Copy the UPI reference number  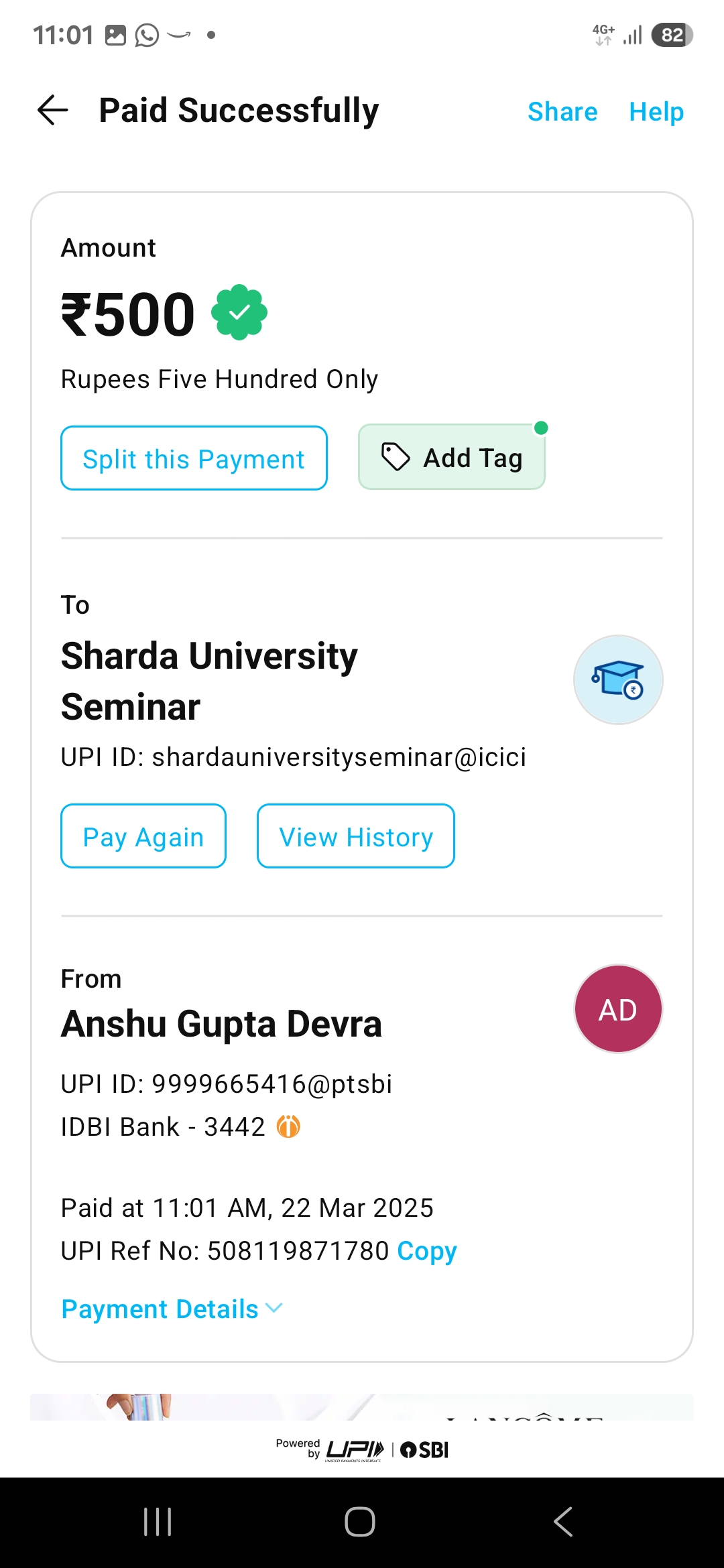click(427, 1250)
